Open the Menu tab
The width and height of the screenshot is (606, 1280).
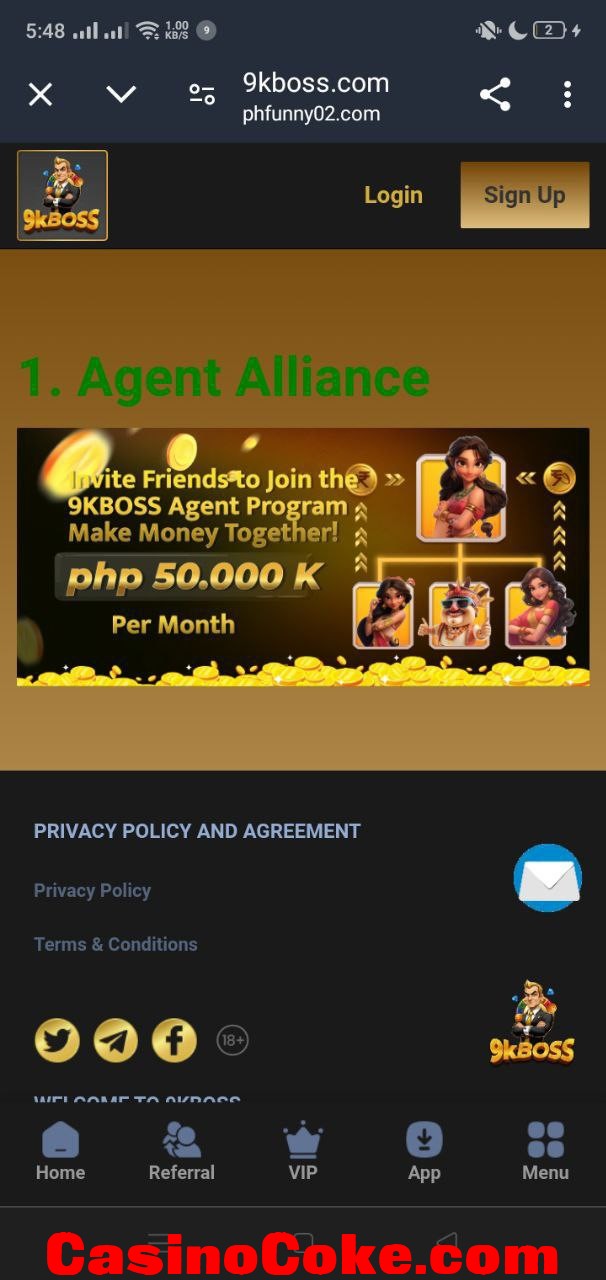pos(545,1152)
